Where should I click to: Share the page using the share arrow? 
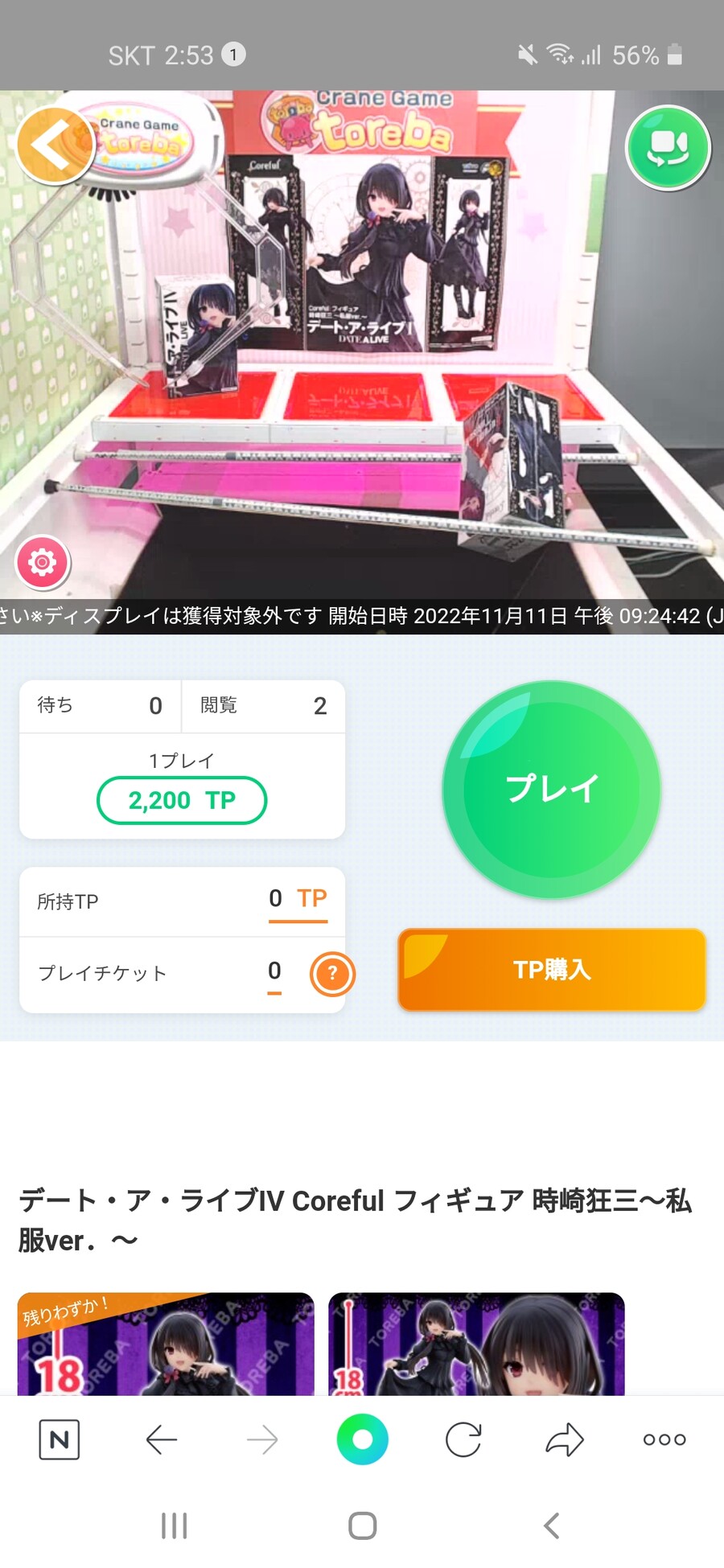coord(564,1439)
